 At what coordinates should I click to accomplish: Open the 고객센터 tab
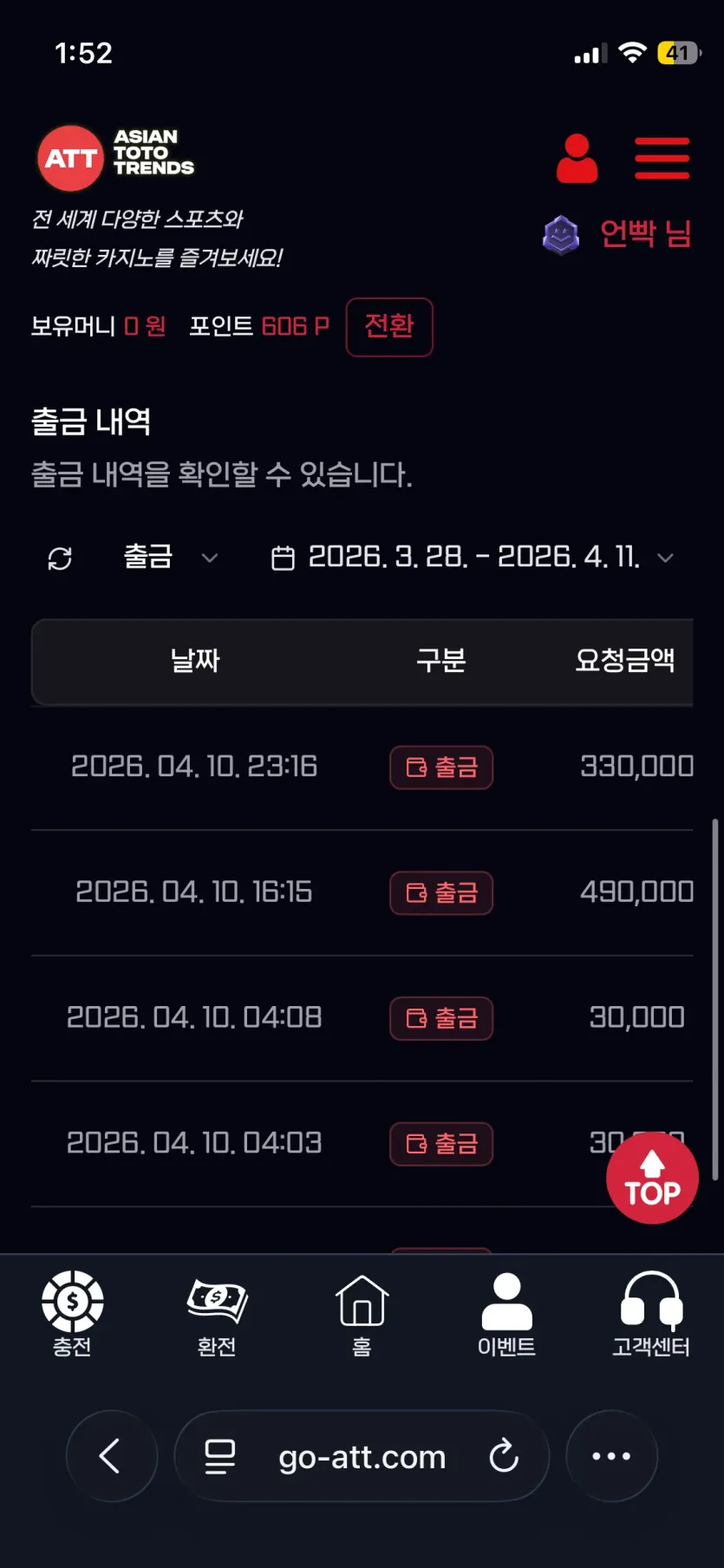651,1314
